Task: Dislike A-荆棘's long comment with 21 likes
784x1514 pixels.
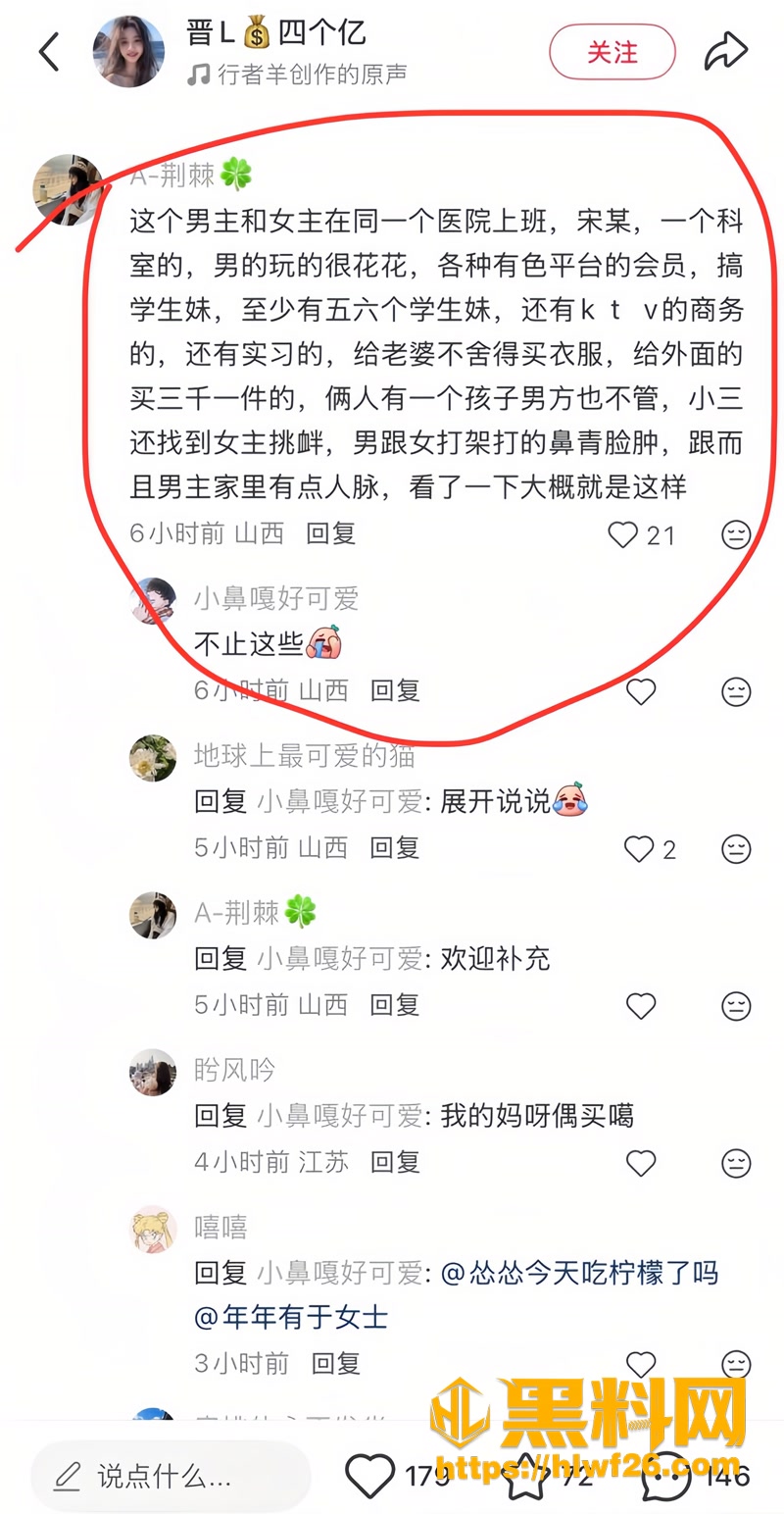Action: coord(736,534)
